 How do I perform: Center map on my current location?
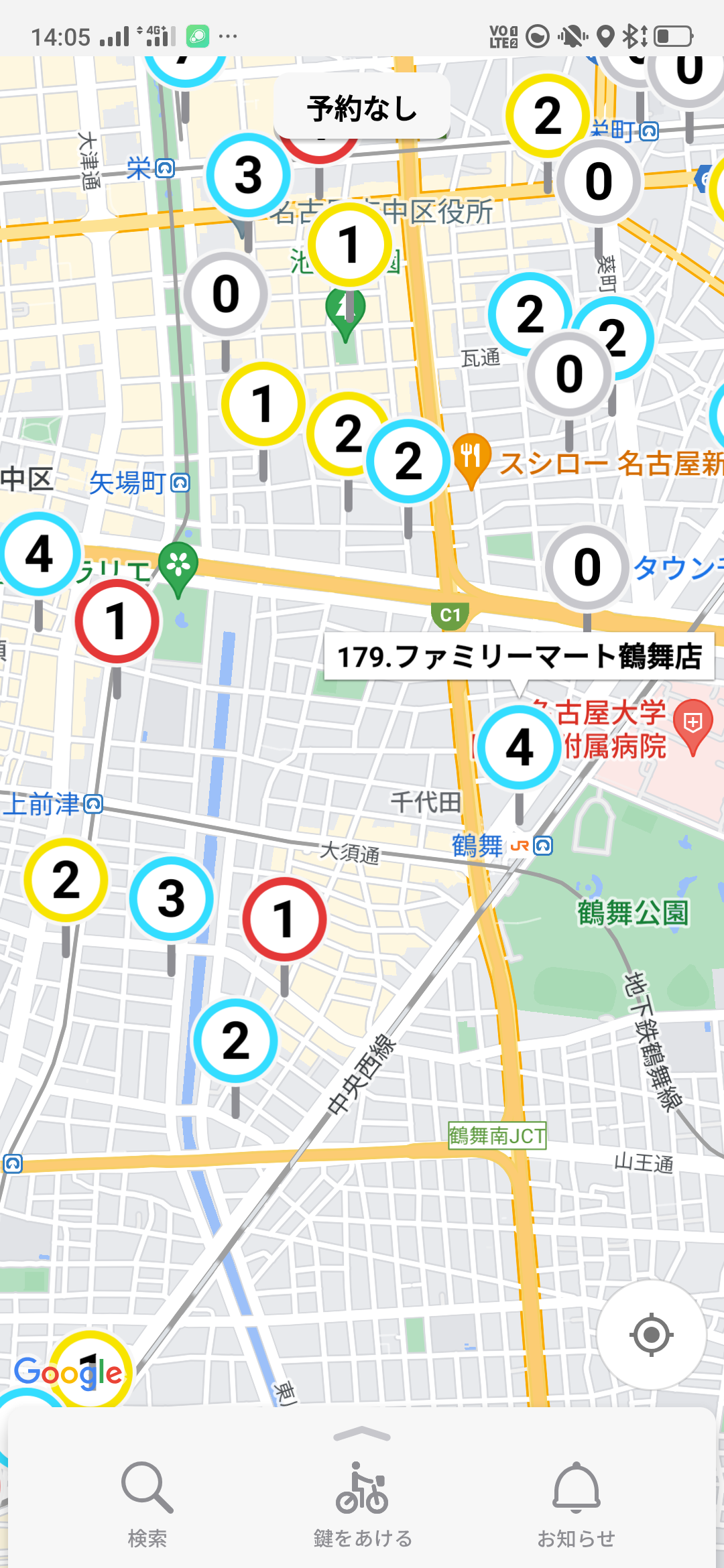click(651, 1335)
